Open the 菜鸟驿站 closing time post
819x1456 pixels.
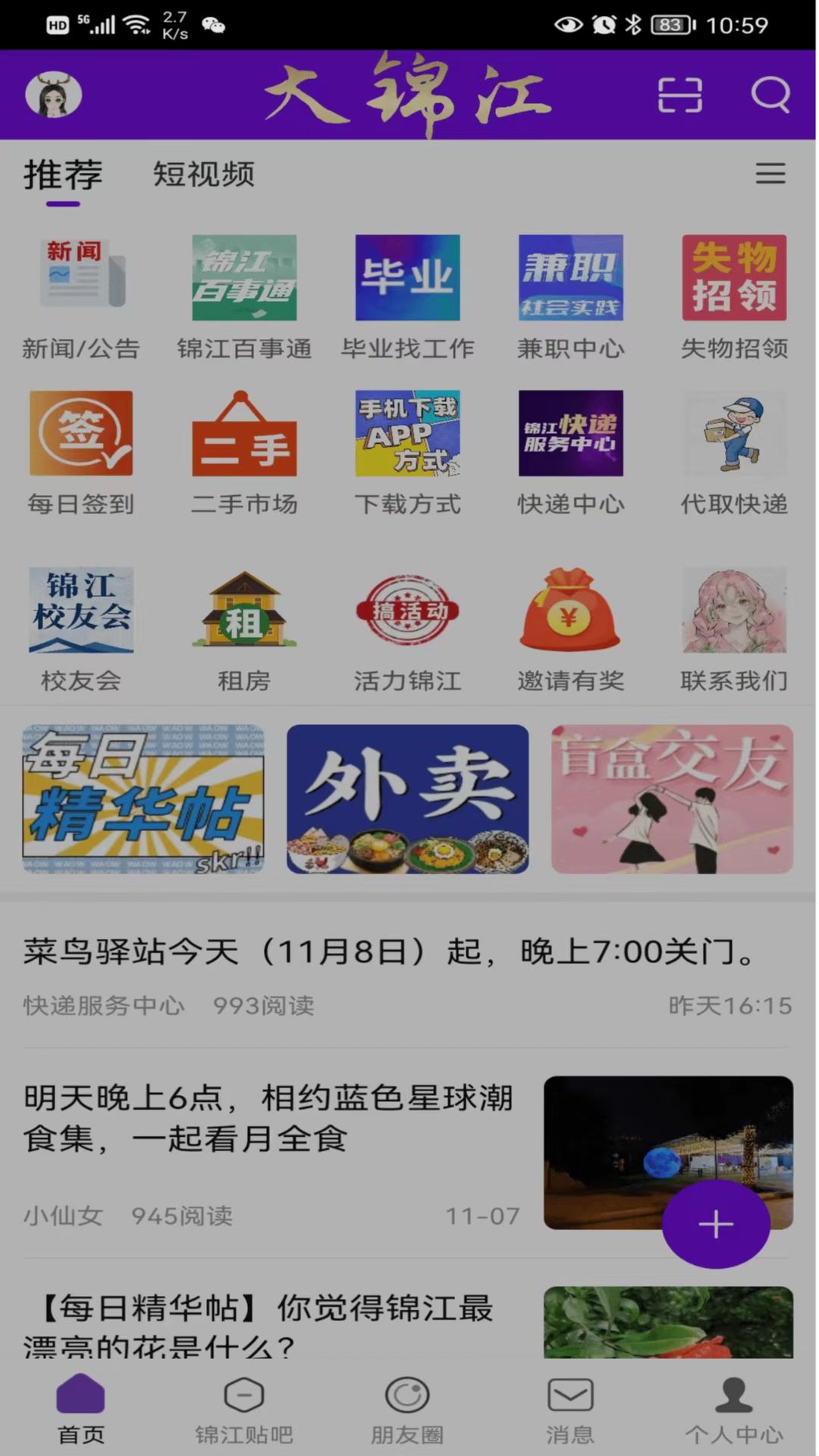[x=385, y=954]
